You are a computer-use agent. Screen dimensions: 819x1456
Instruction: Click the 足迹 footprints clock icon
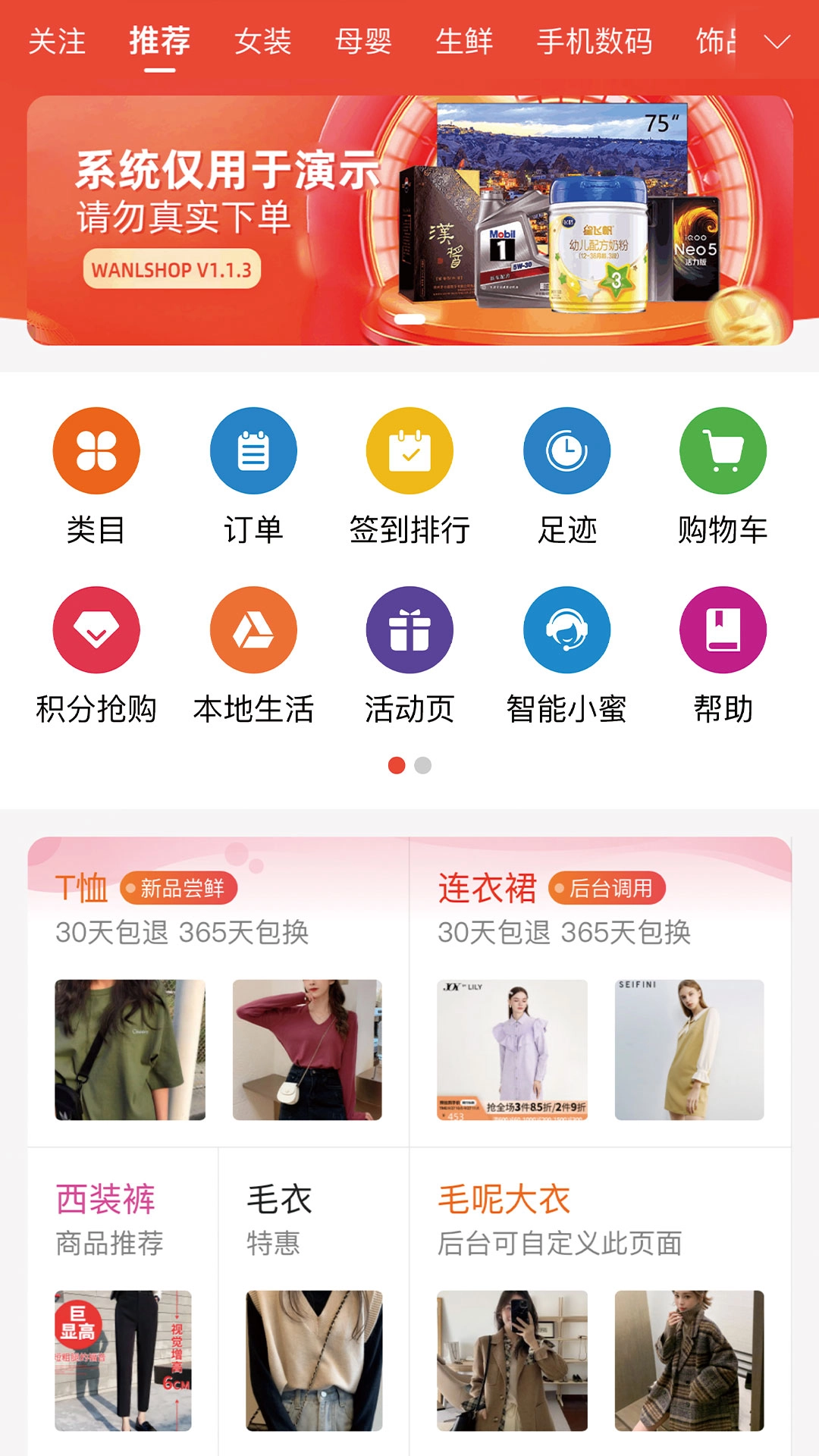pyautogui.click(x=566, y=450)
